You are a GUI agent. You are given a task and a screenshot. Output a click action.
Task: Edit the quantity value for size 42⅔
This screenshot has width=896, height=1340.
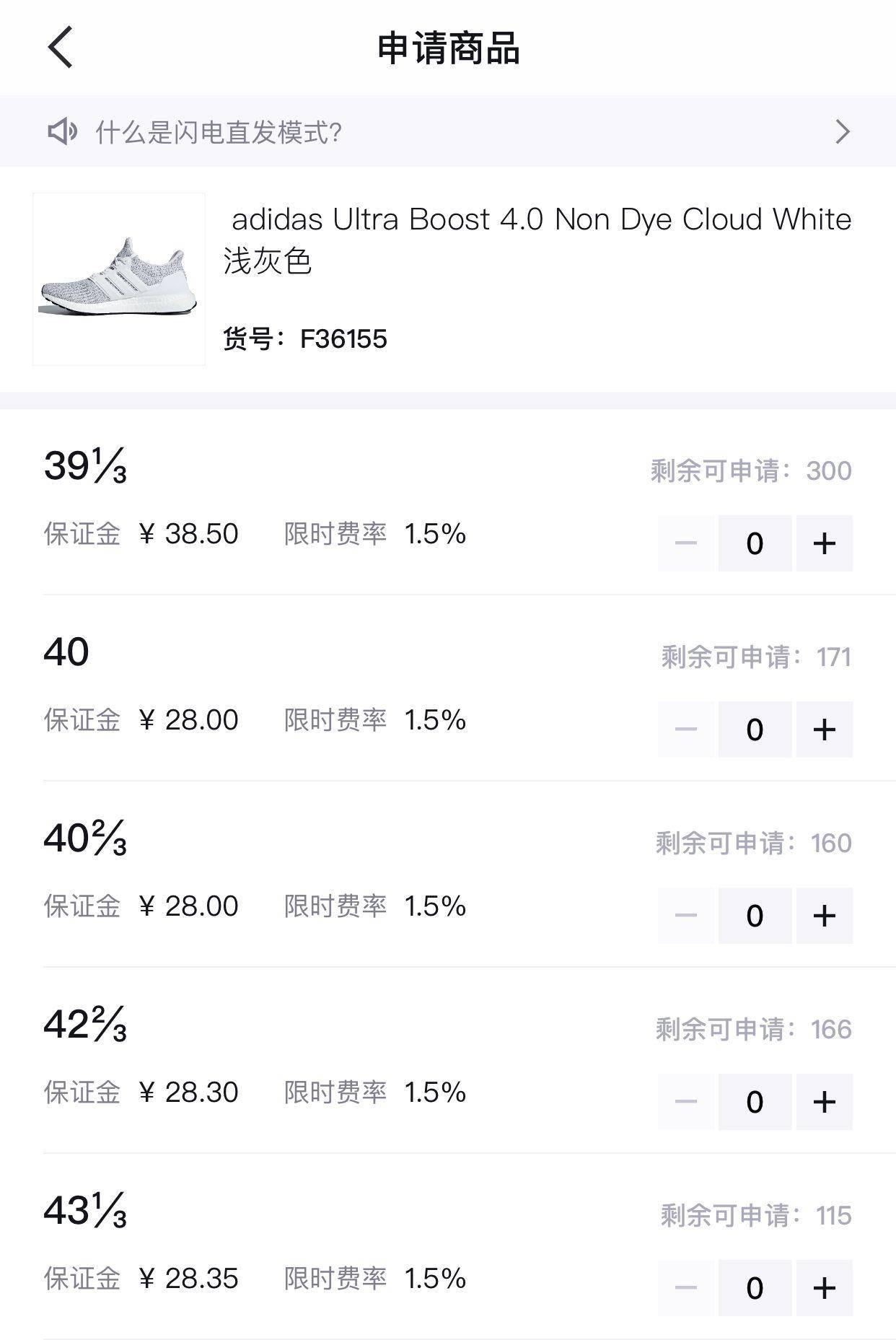point(755,1102)
